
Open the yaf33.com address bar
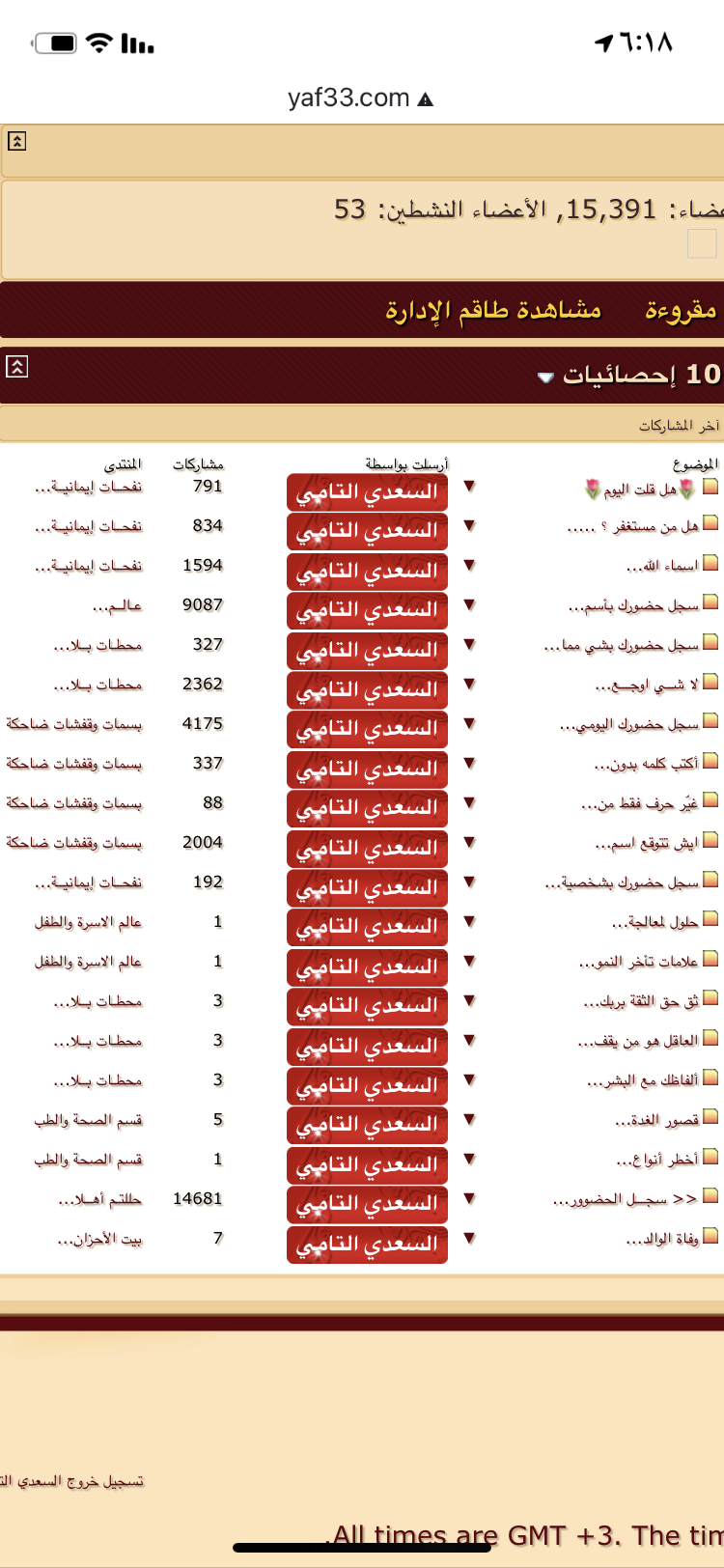(361, 98)
